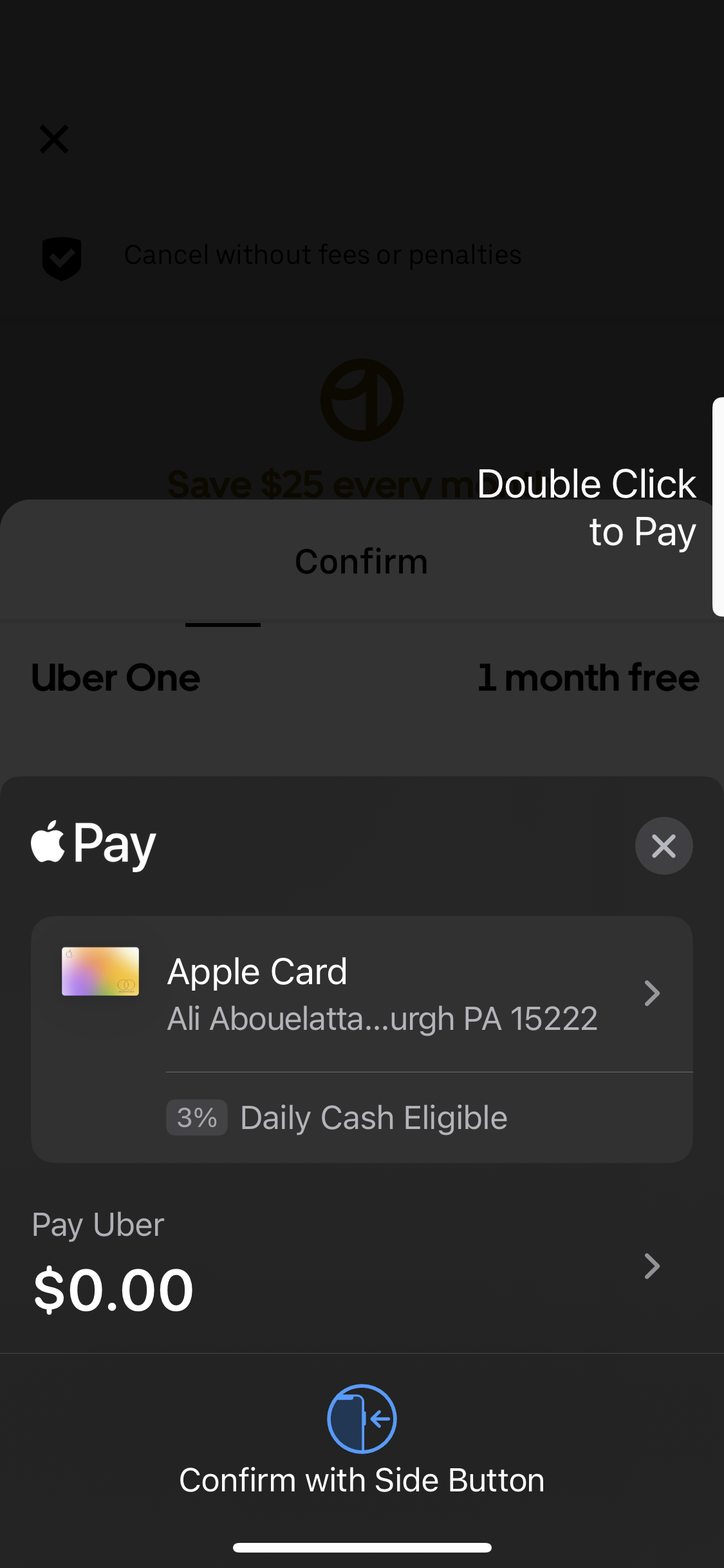
Task: Click the Apple logo in the Pay branding
Action: point(48,844)
